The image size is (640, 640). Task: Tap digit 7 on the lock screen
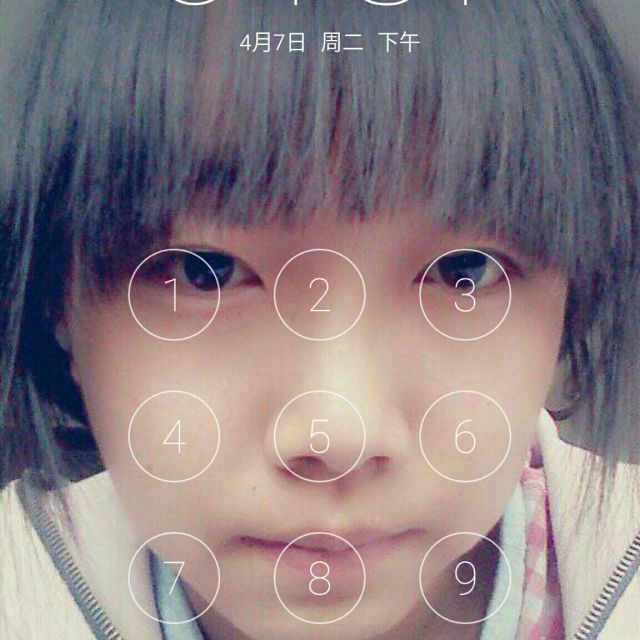[x=174, y=578]
